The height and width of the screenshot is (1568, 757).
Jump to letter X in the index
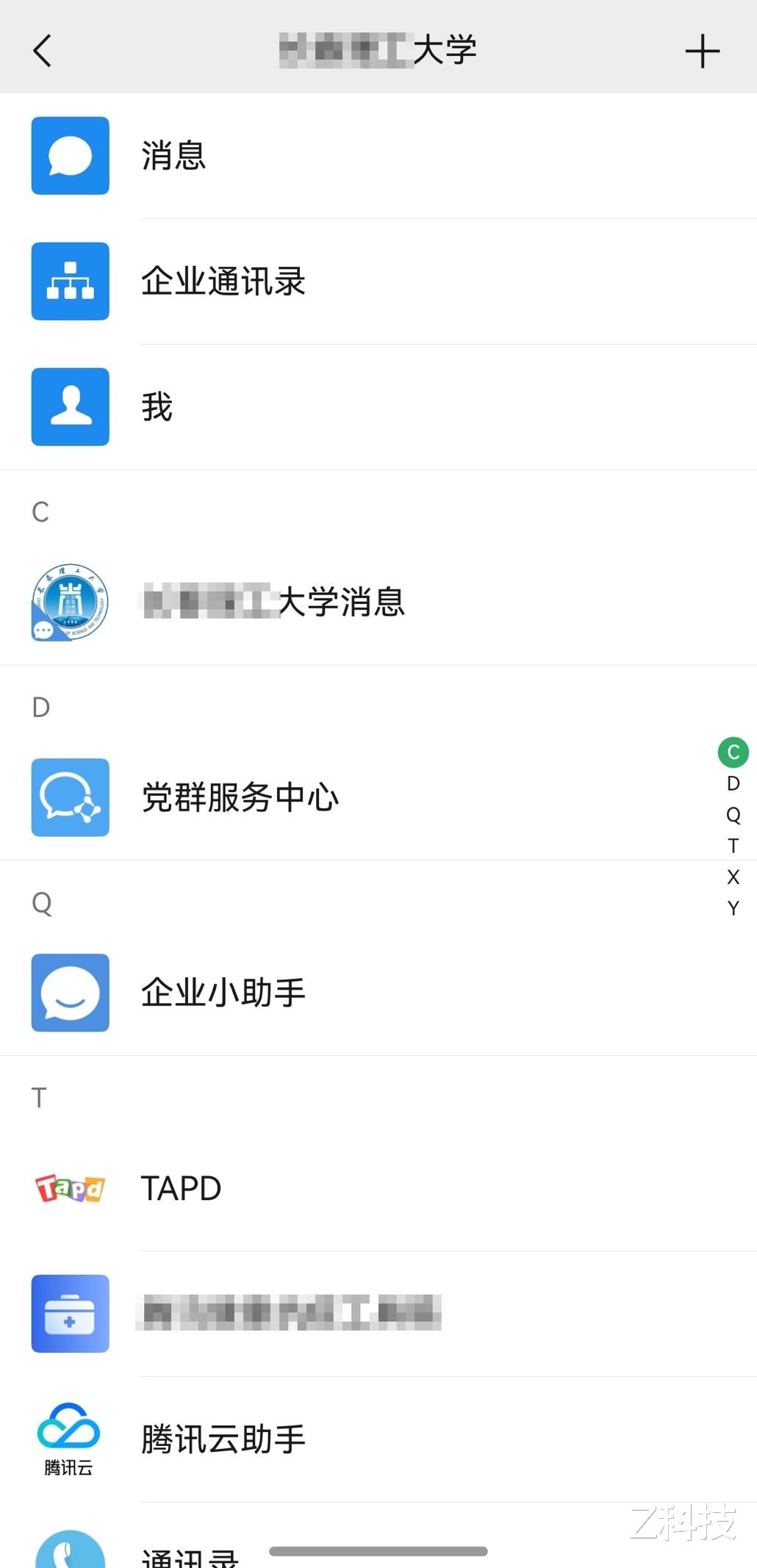pos(733,877)
